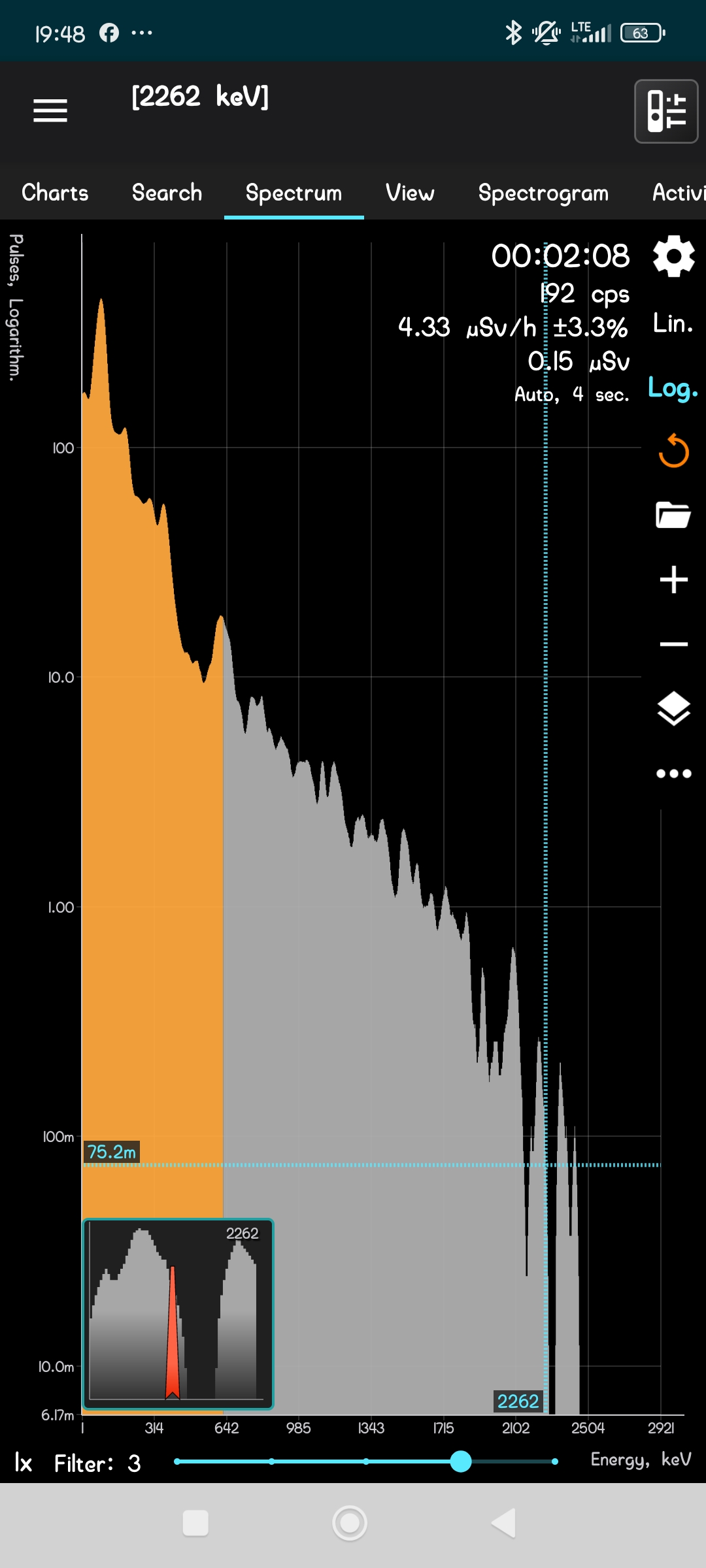Open saved spectra folder
This screenshot has height=1568, width=706.
[x=673, y=515]
